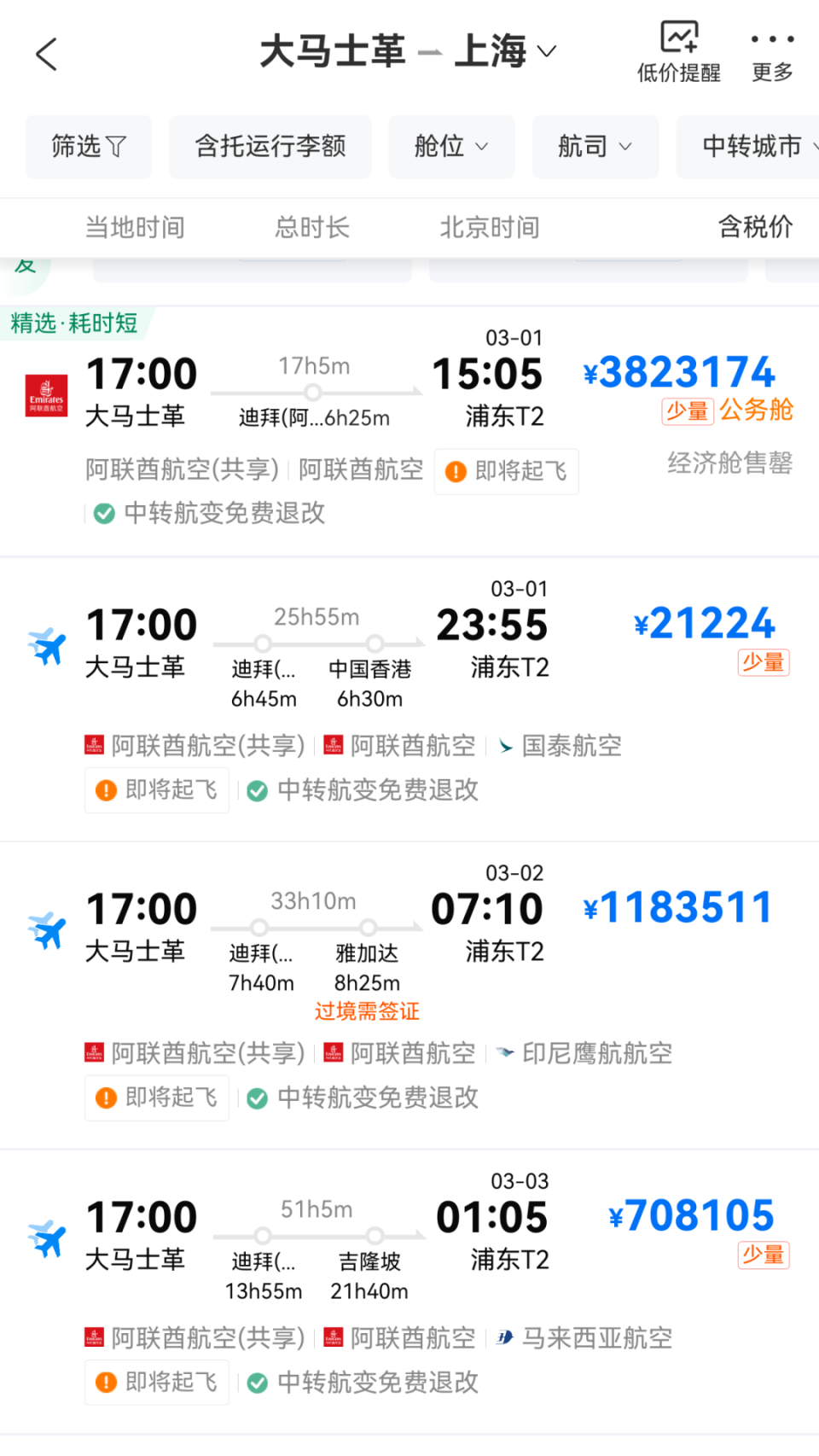
Task: Tap the orange 即将起飞 warning badge
Action: click(x=506, y=471)
